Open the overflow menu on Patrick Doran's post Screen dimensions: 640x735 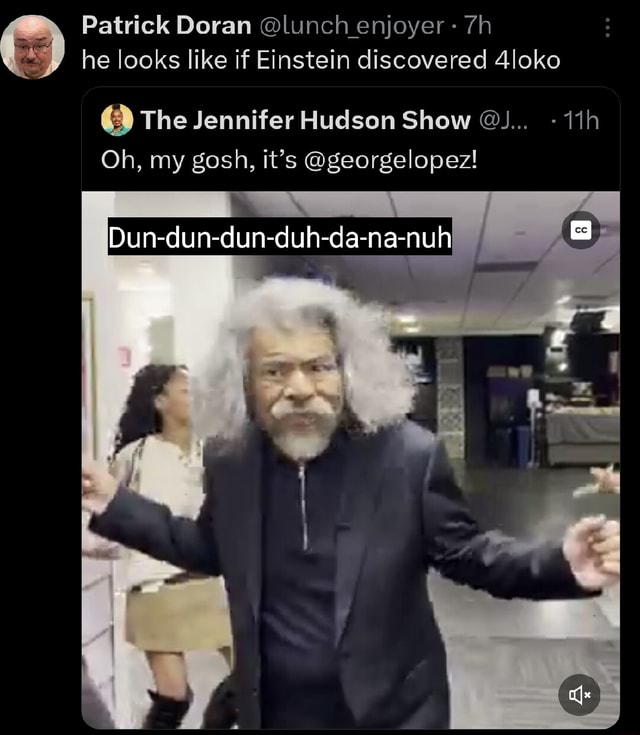coord(608,27)
